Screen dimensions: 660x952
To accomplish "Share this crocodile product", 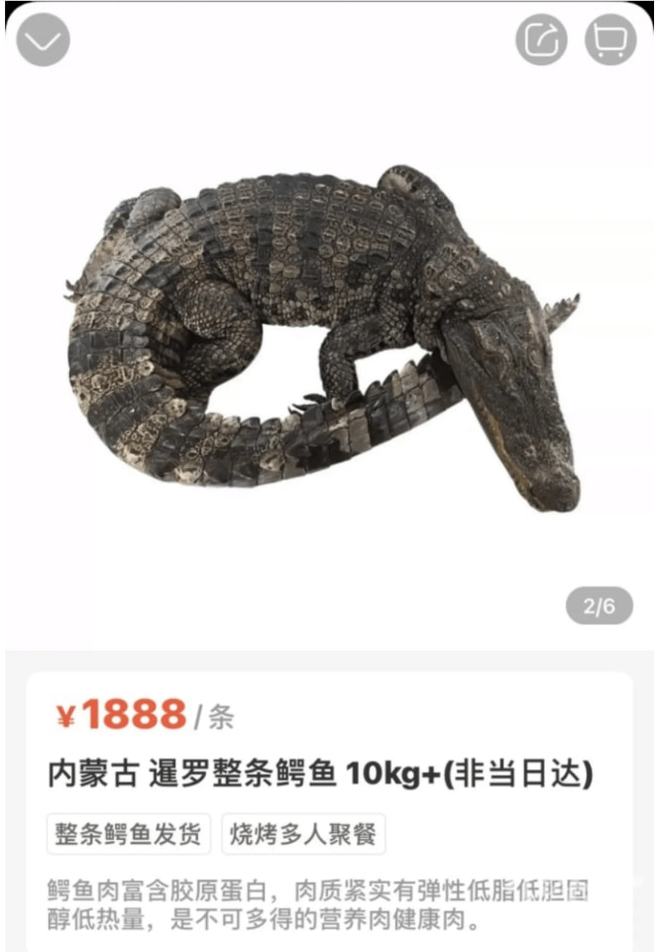I will pyautogui.click(x=541, y=41).
